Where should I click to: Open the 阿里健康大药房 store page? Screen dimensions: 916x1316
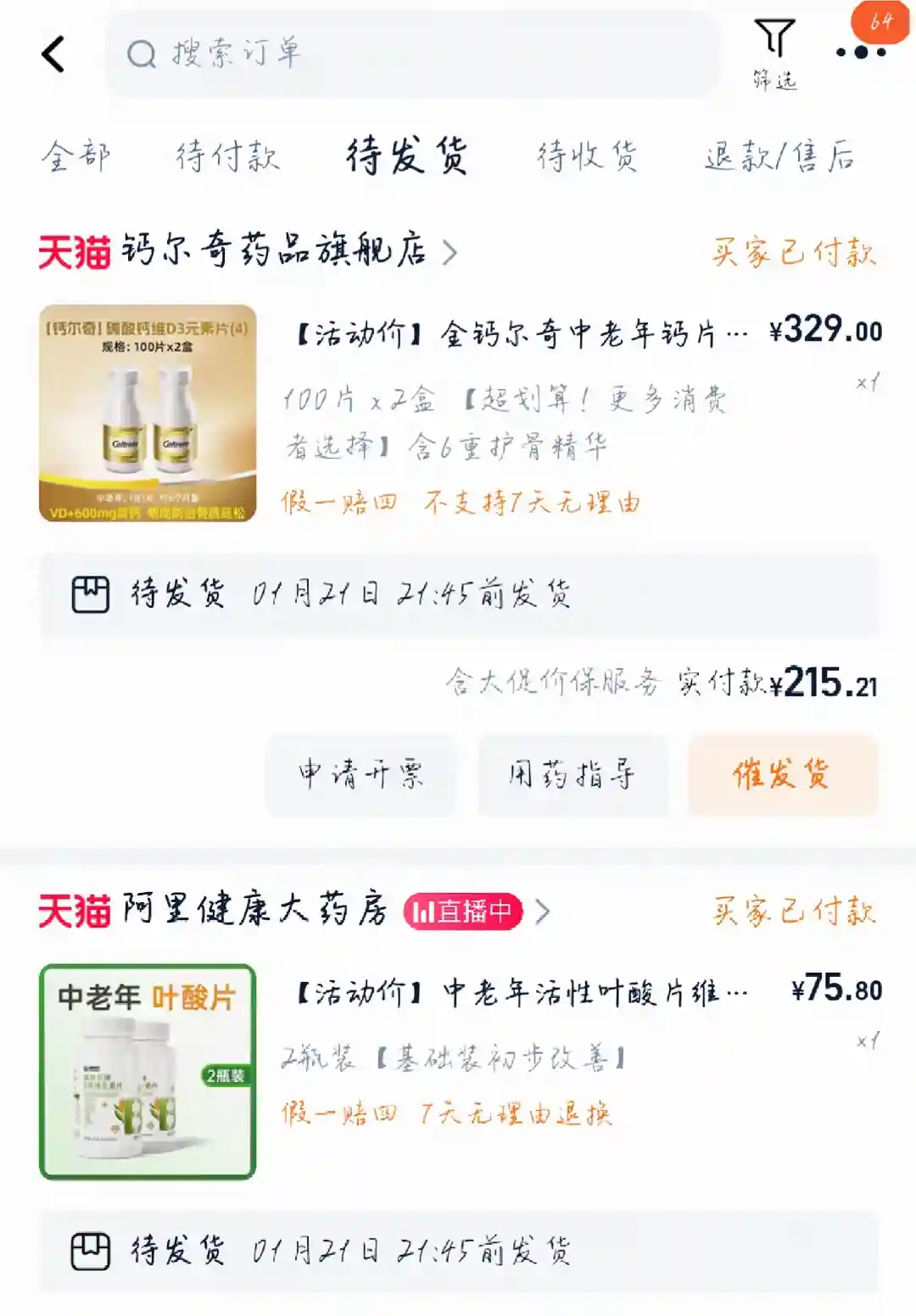(254, 911)
